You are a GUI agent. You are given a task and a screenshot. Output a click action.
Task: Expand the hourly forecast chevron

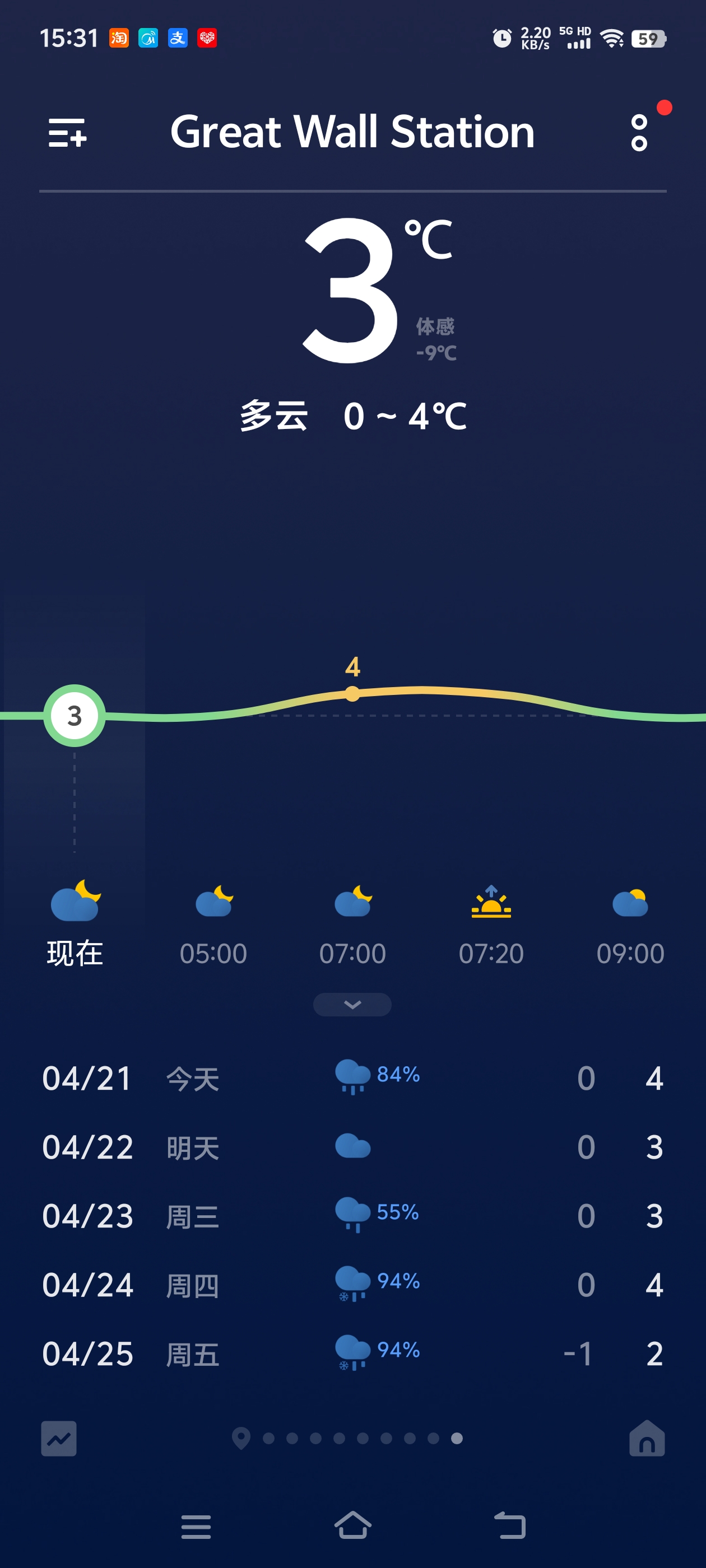pos(352,1004)
